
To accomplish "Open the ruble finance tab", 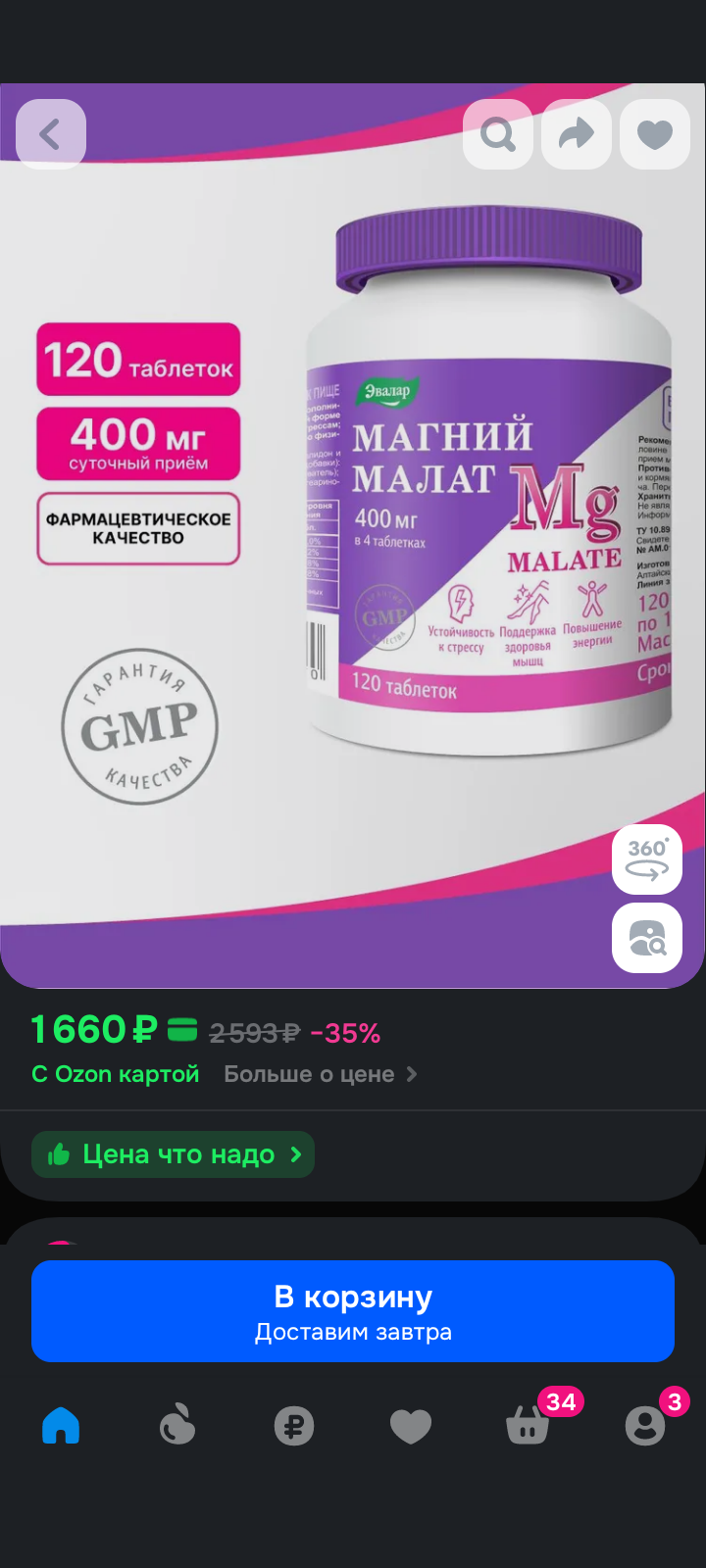I will pos(294,1426).
